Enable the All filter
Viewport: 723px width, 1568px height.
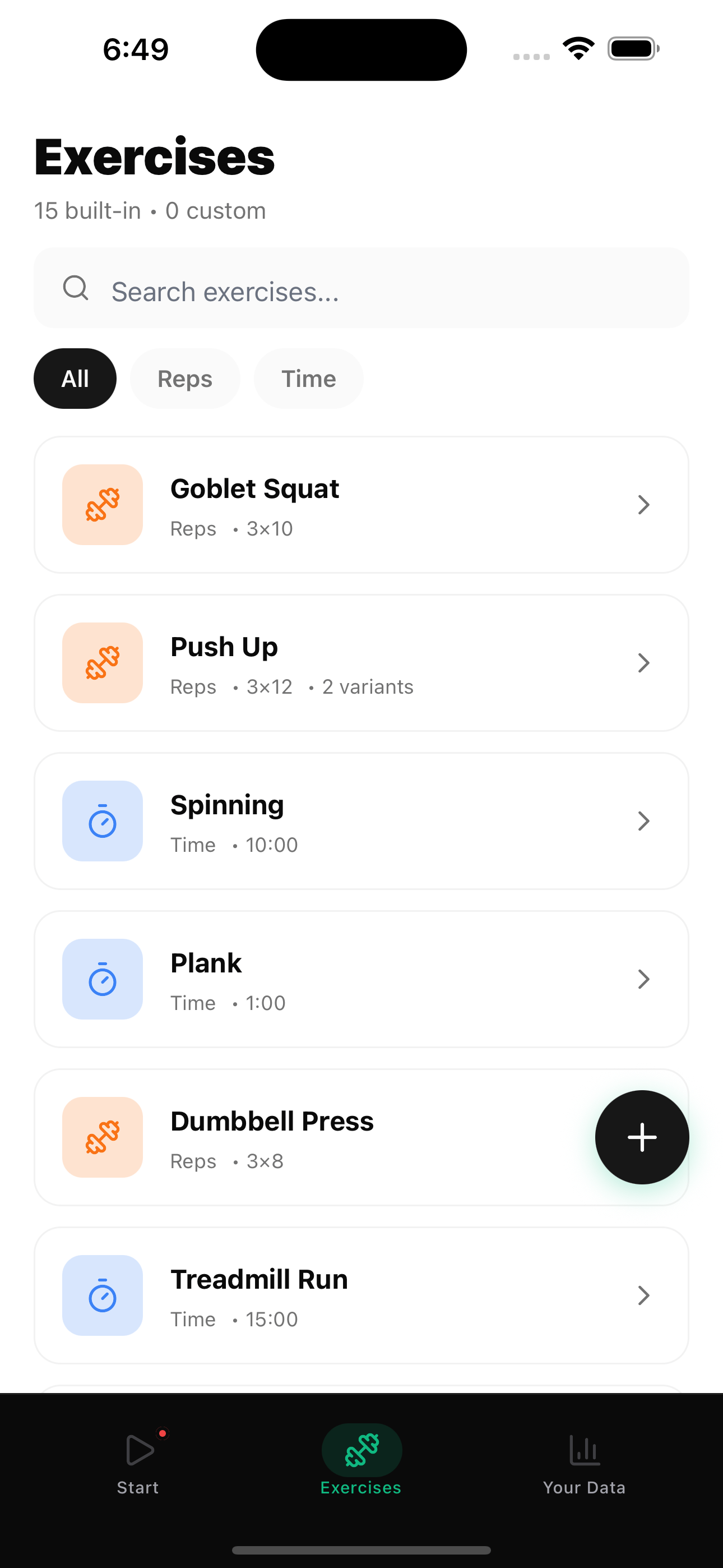coord(74,378)
